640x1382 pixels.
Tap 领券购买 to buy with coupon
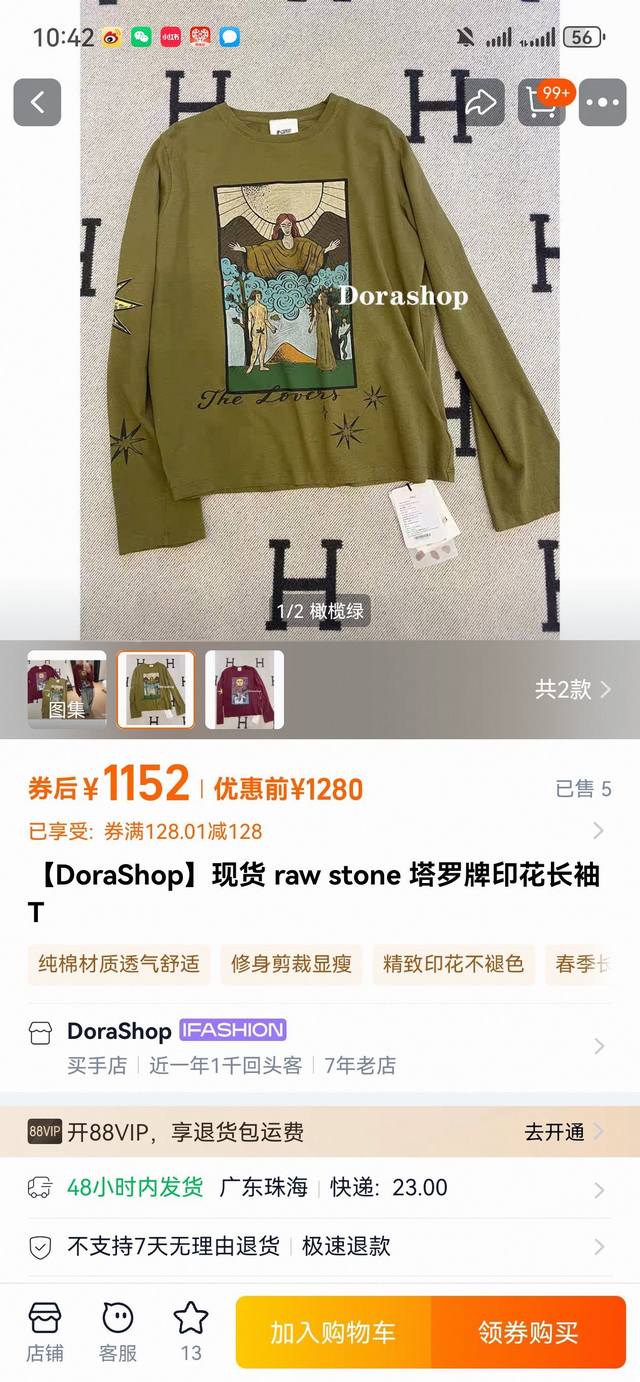[x=528, y=1332]
